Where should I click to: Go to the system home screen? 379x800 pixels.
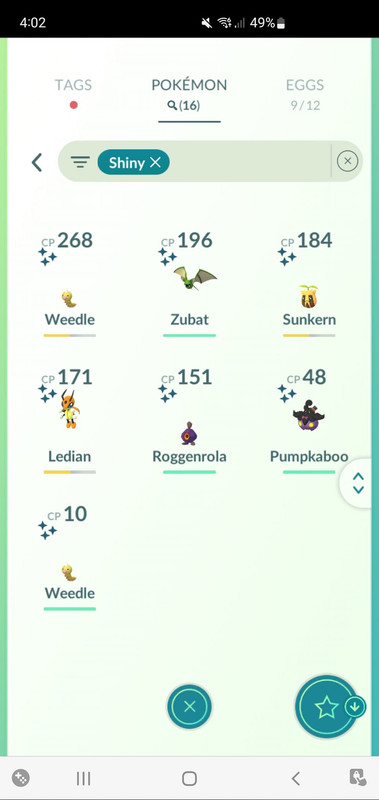189,778
